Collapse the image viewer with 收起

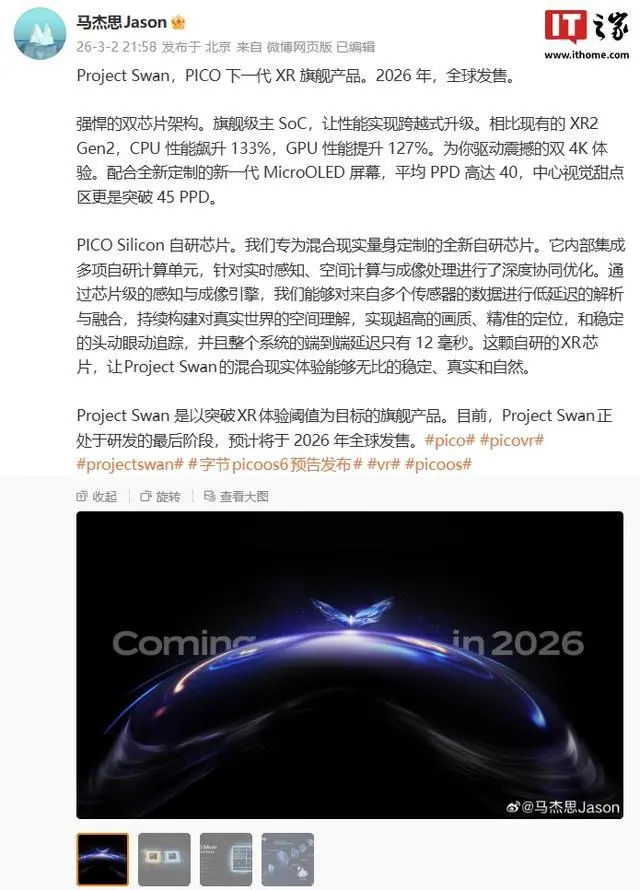pyautogui.click(x=97, y=496)
